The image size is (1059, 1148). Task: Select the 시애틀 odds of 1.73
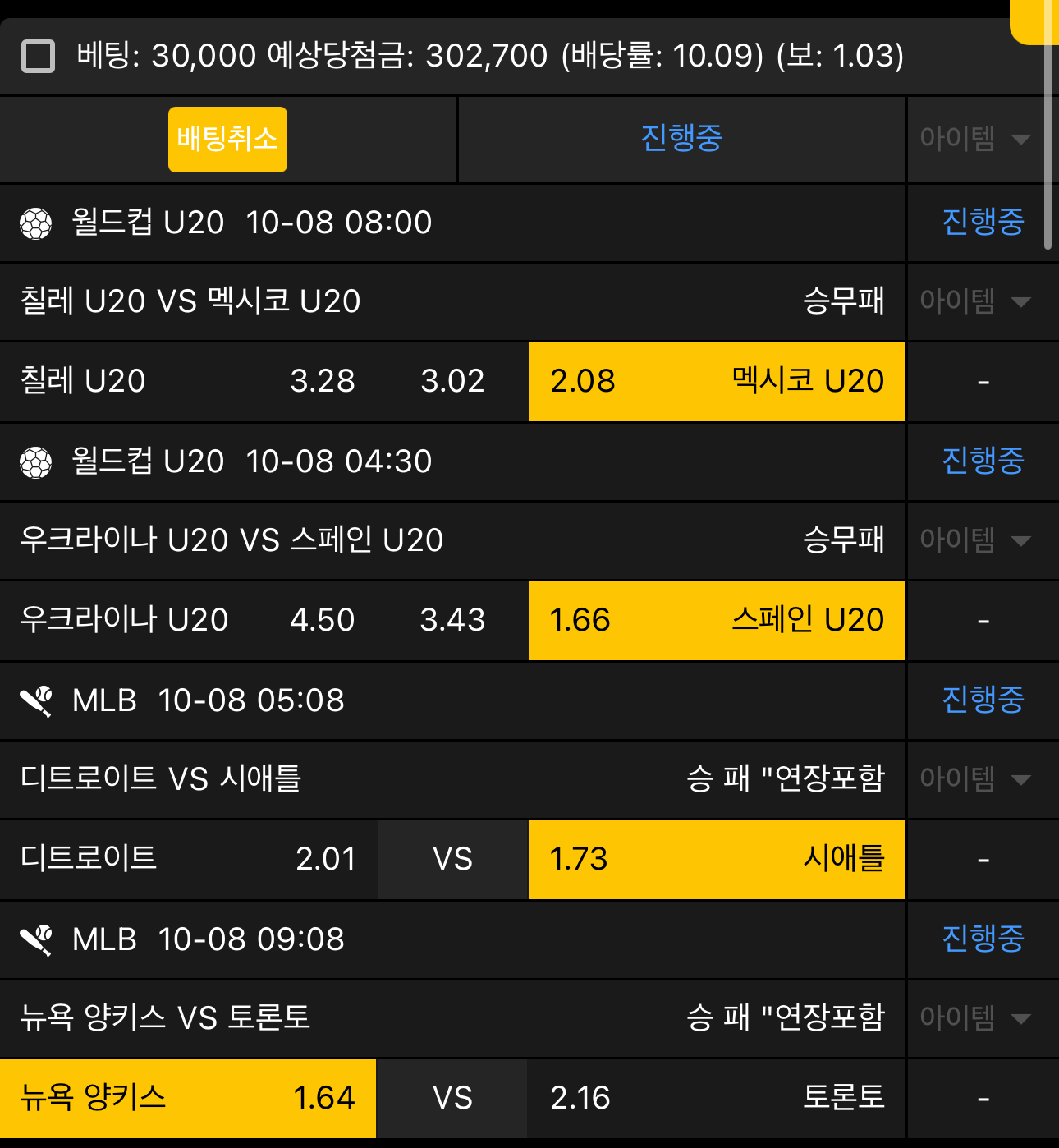pos(717,860)
